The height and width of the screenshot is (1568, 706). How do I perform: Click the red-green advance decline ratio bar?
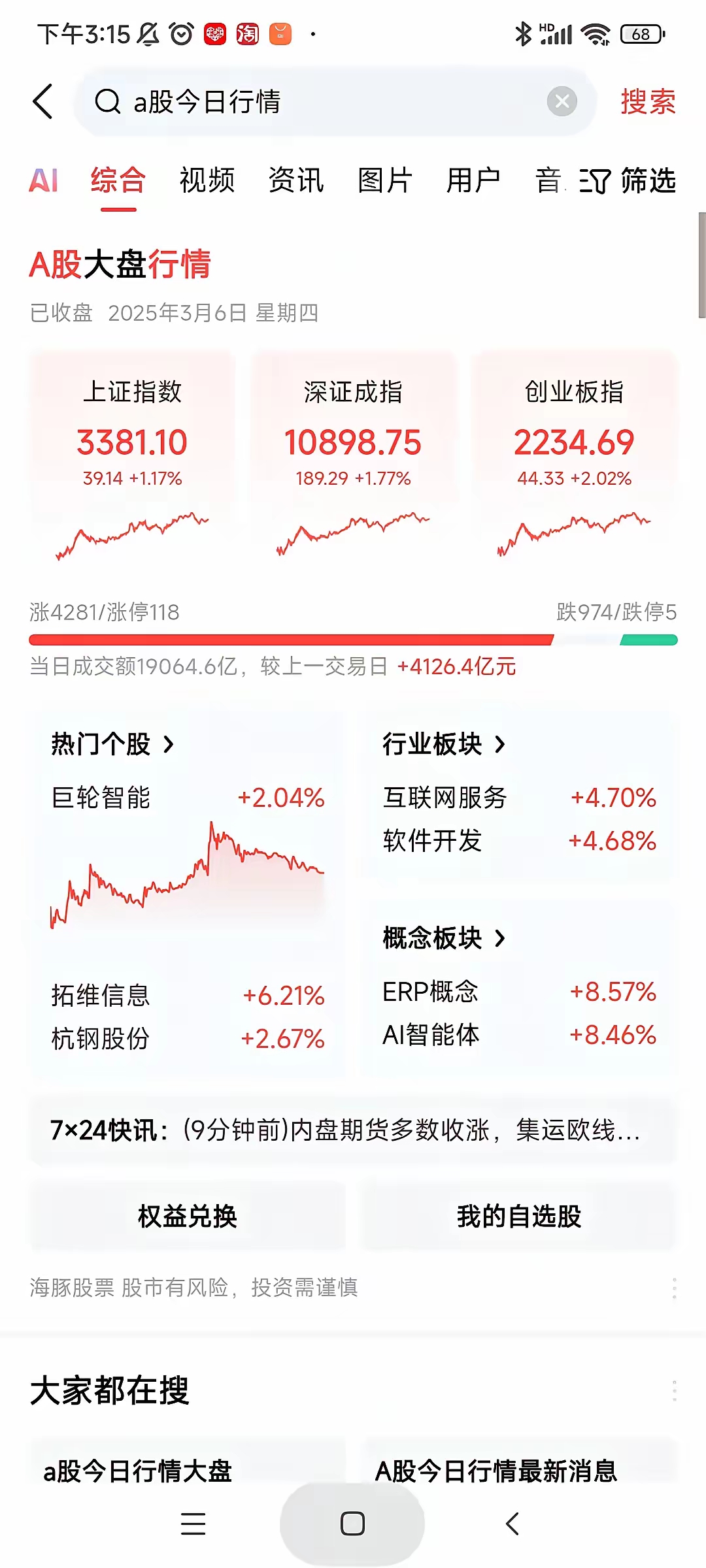click(x=353, y=640)
